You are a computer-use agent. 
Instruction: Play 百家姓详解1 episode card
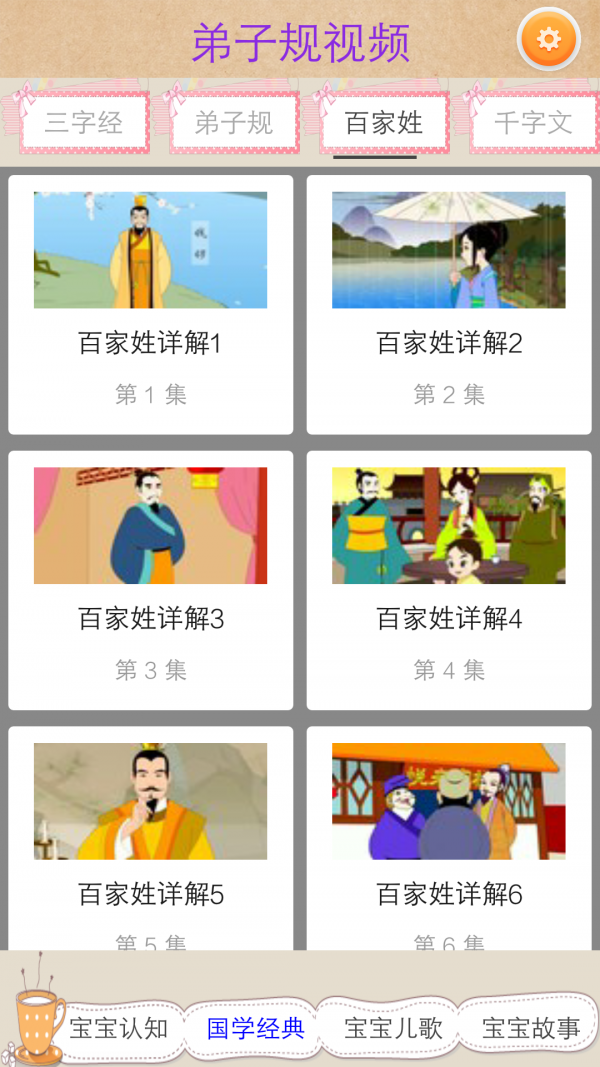pyautogui.click(x=150, y=304)
